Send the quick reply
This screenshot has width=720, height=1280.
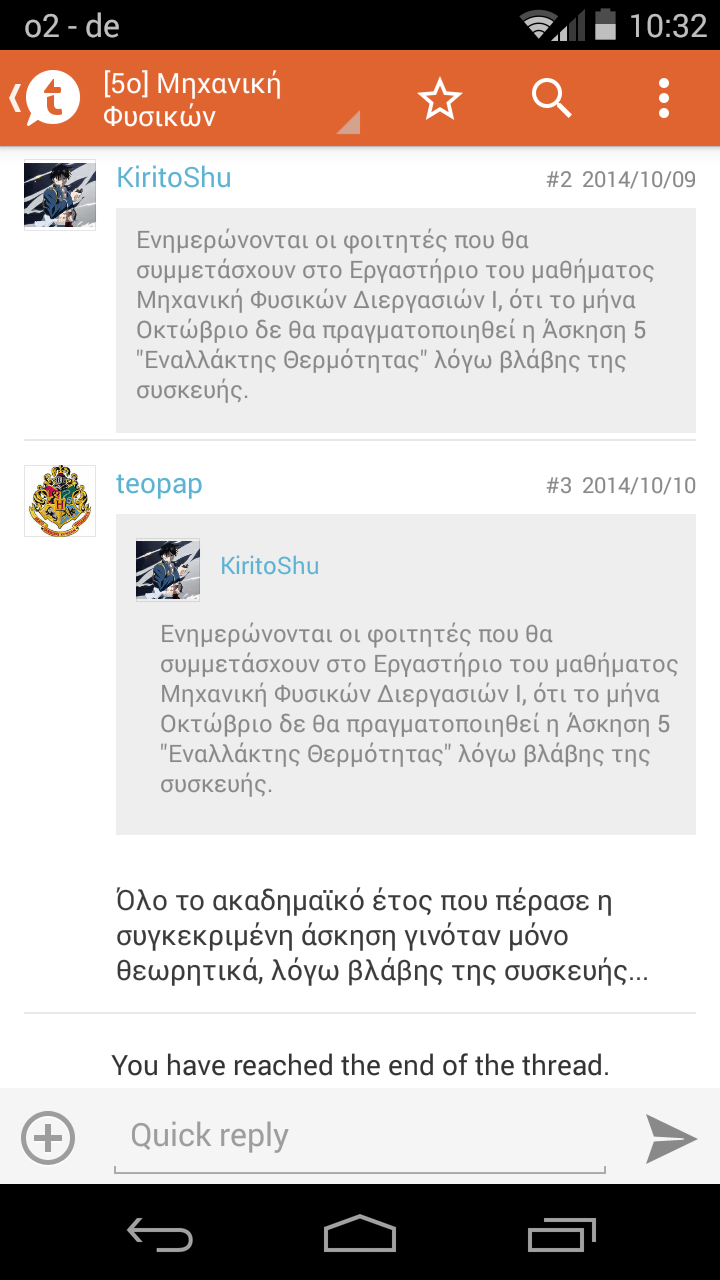670,1138
